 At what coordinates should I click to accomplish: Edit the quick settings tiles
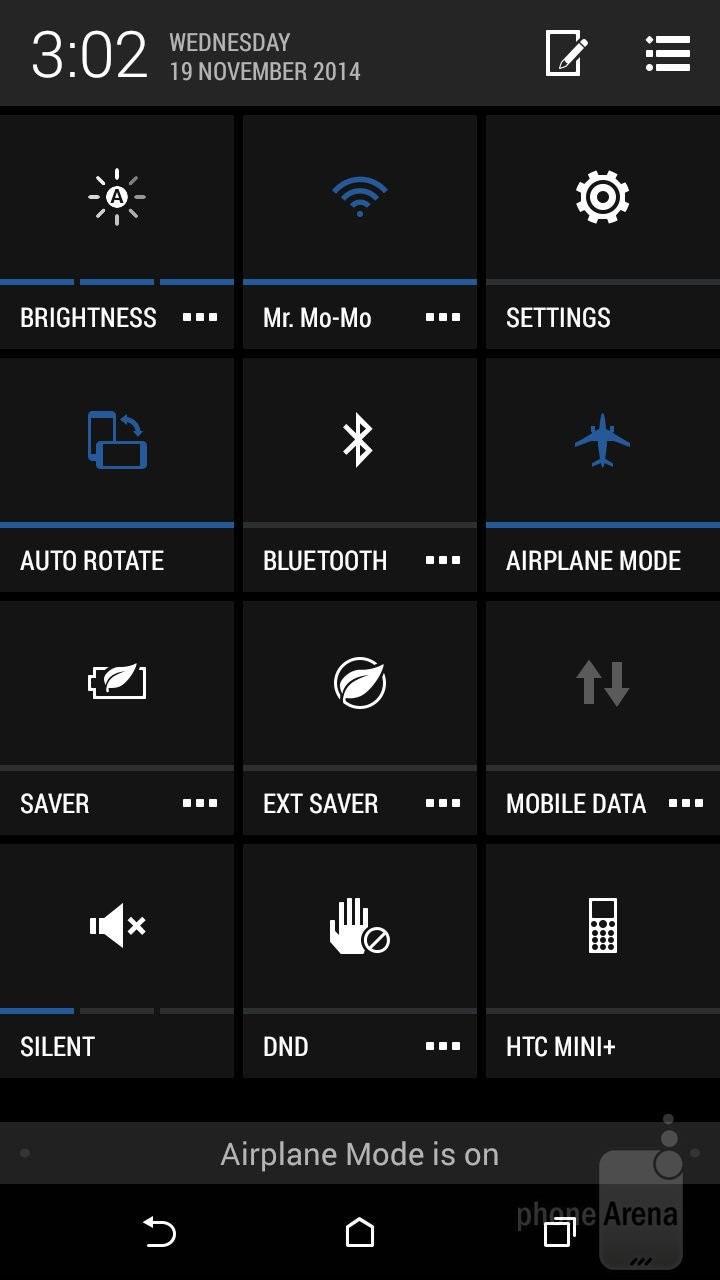pyautogui.click(x=566, y=53)
